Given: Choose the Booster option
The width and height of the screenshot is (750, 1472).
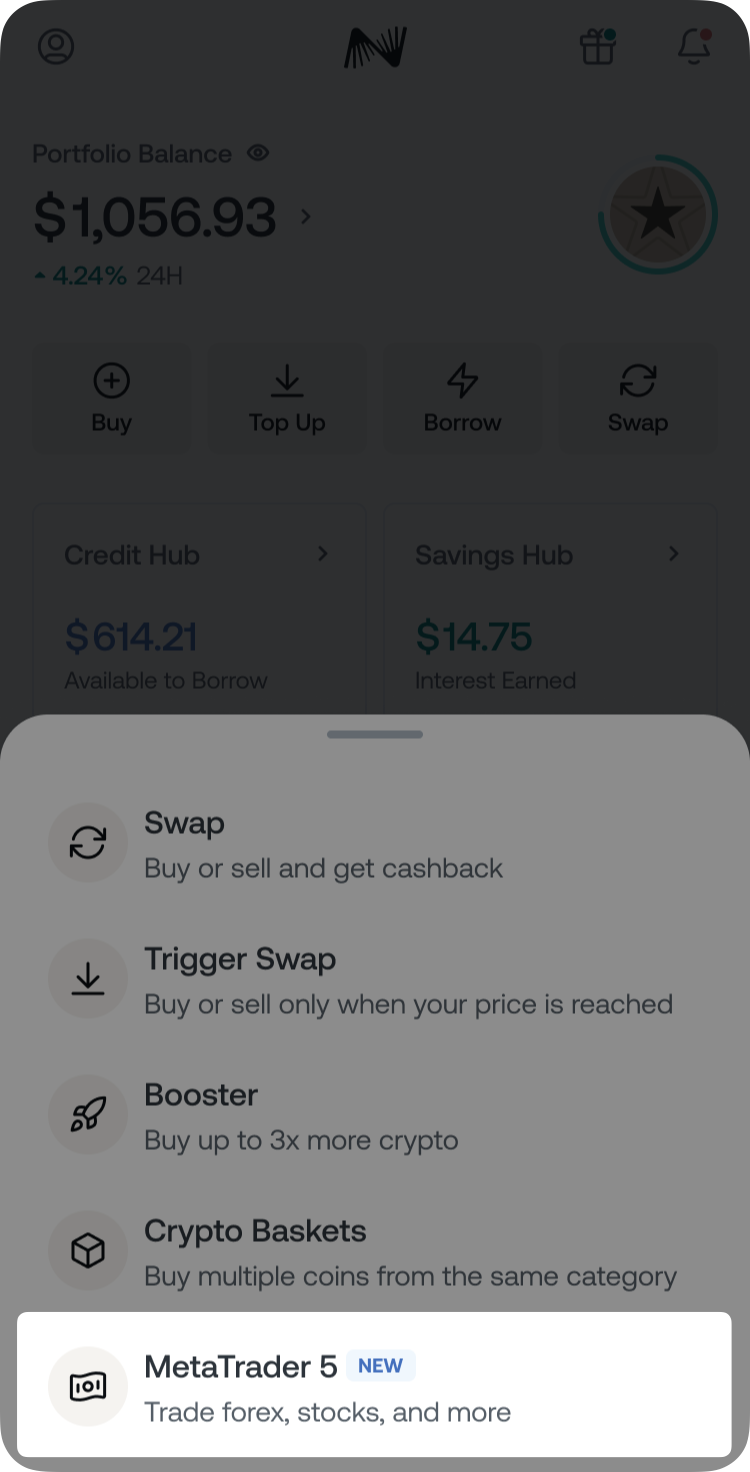Looking at the screenshot, I should 374,1116.
